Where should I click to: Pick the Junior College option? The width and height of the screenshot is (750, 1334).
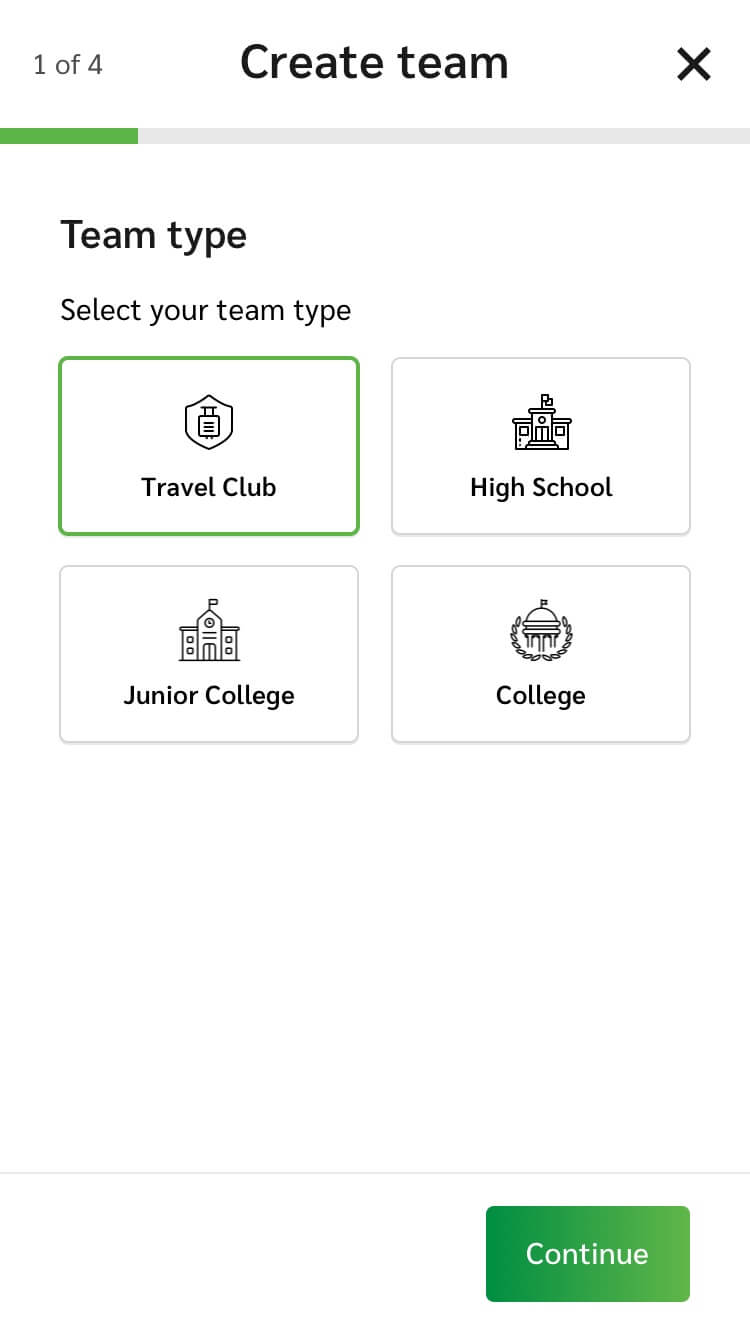pos(209,654)
